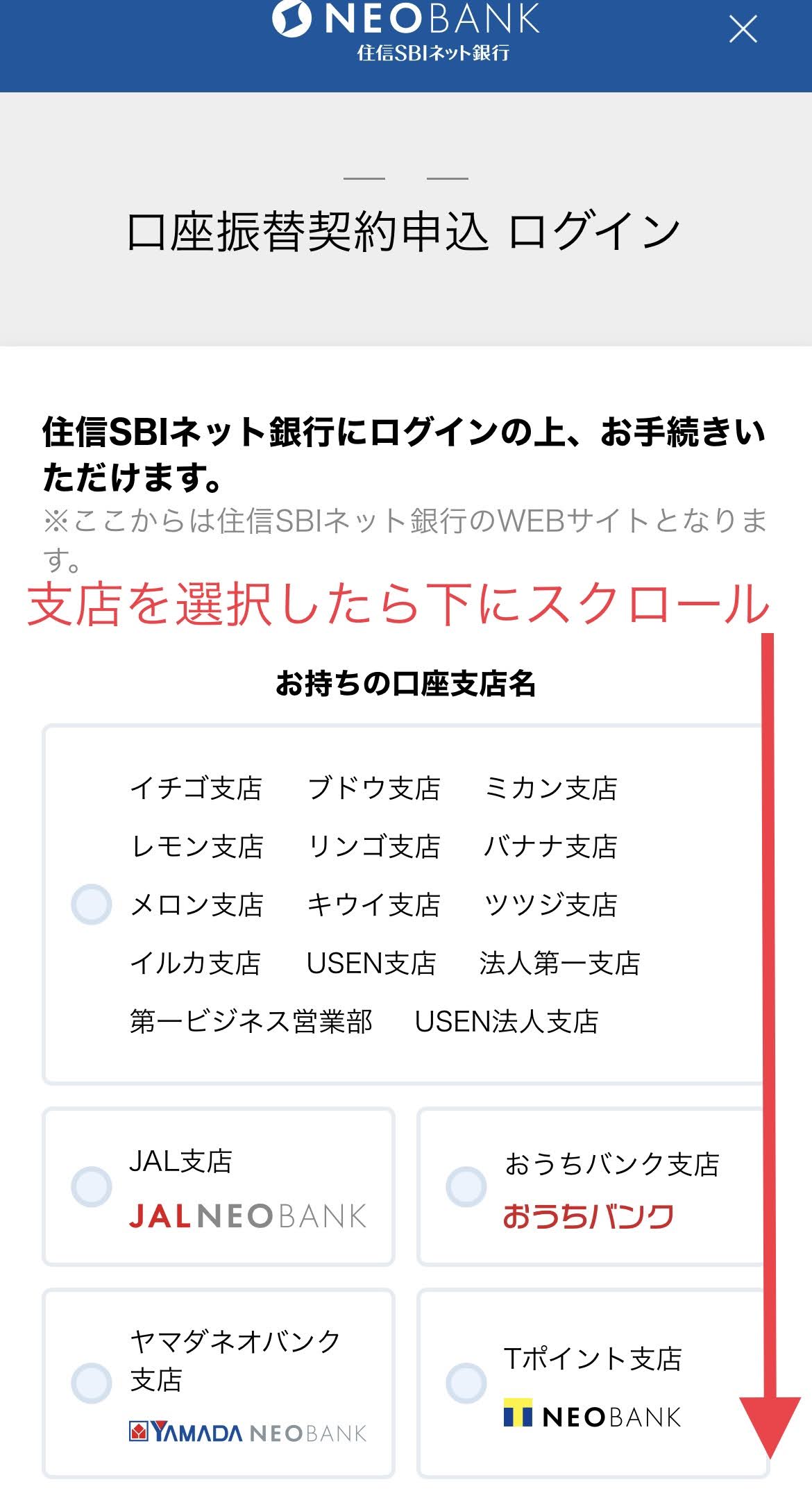The width and height of the screenshot is (812, 1498).
Task: Close the NEOBANK login page
Action: coord(743,30)
